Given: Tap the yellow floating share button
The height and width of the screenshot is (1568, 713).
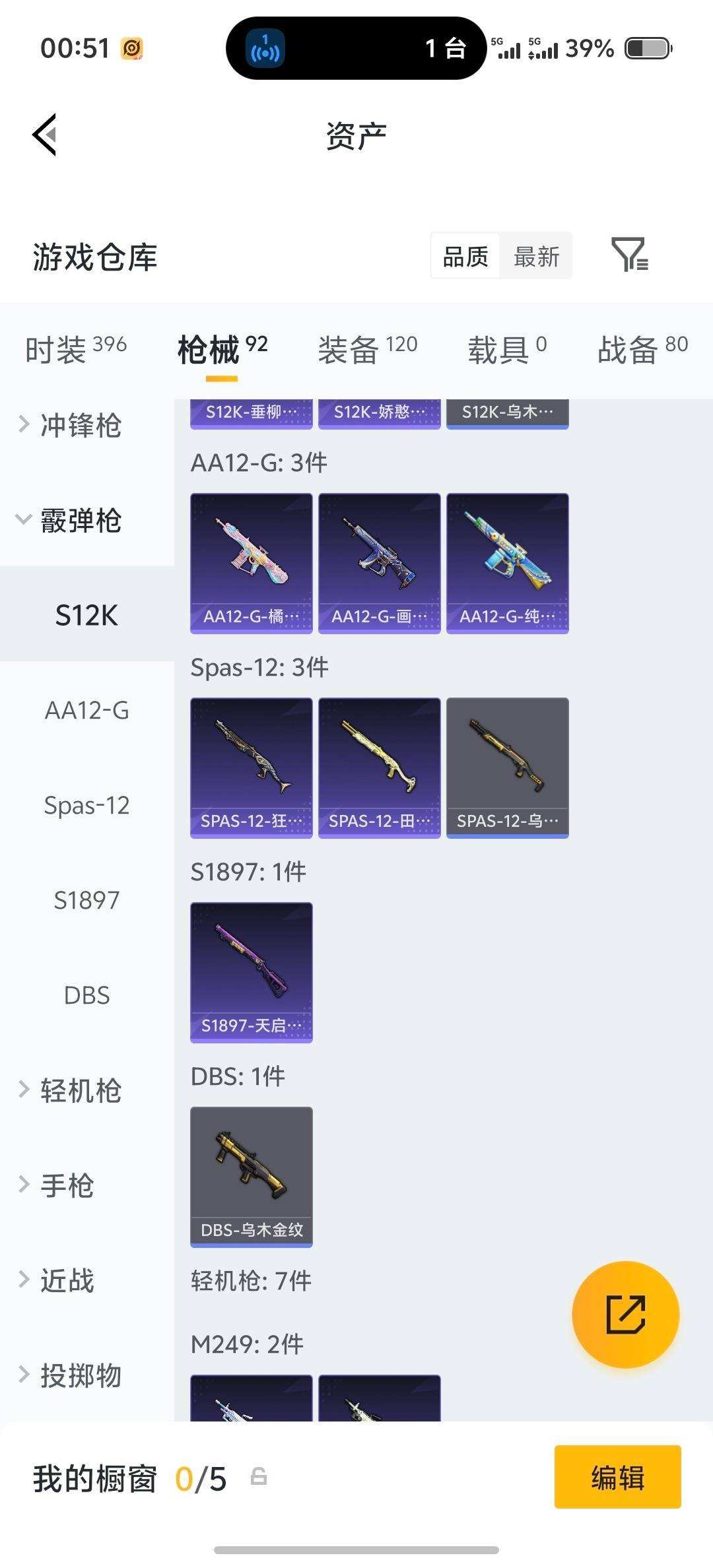Looking at the screenshot, I should pyautogui.click(x=625, y=1315).
